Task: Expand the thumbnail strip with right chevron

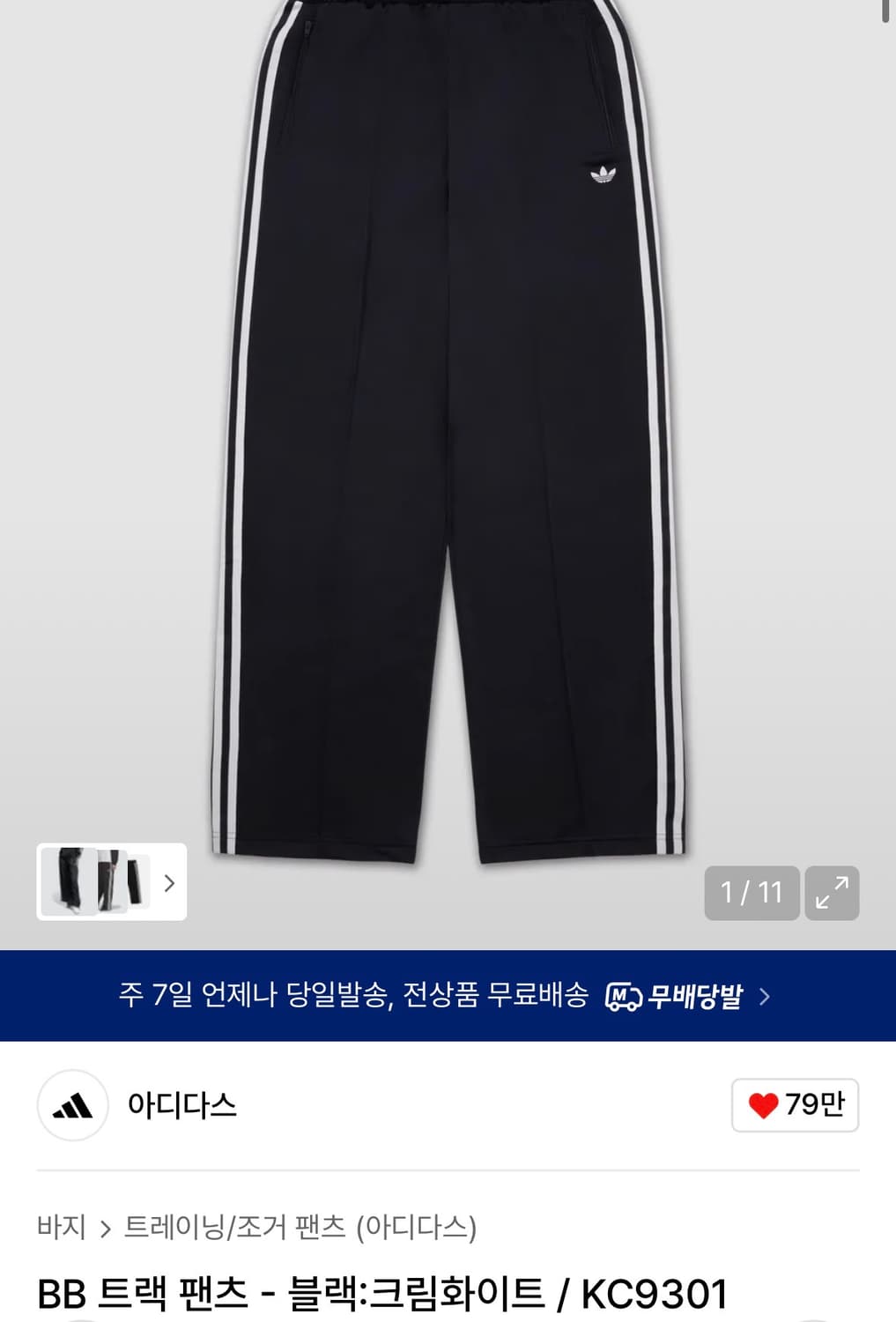Action: 171,884
